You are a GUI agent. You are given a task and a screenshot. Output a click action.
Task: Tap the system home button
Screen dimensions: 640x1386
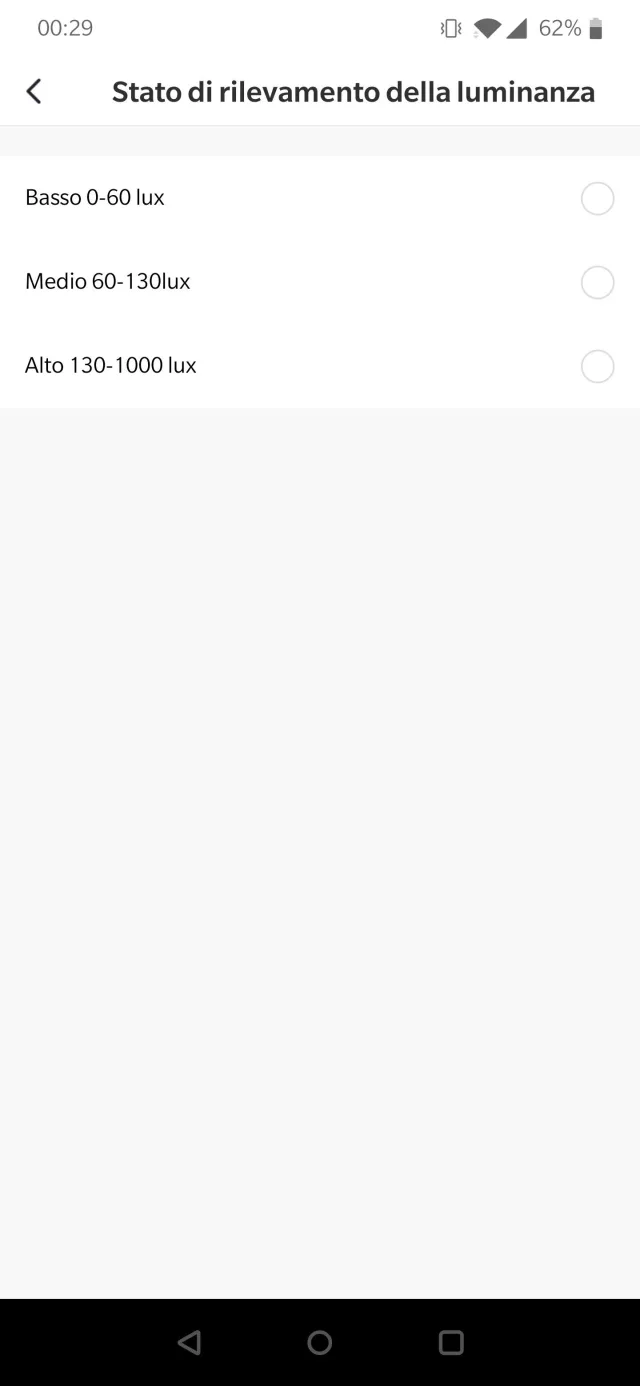tap(320, 1342)
